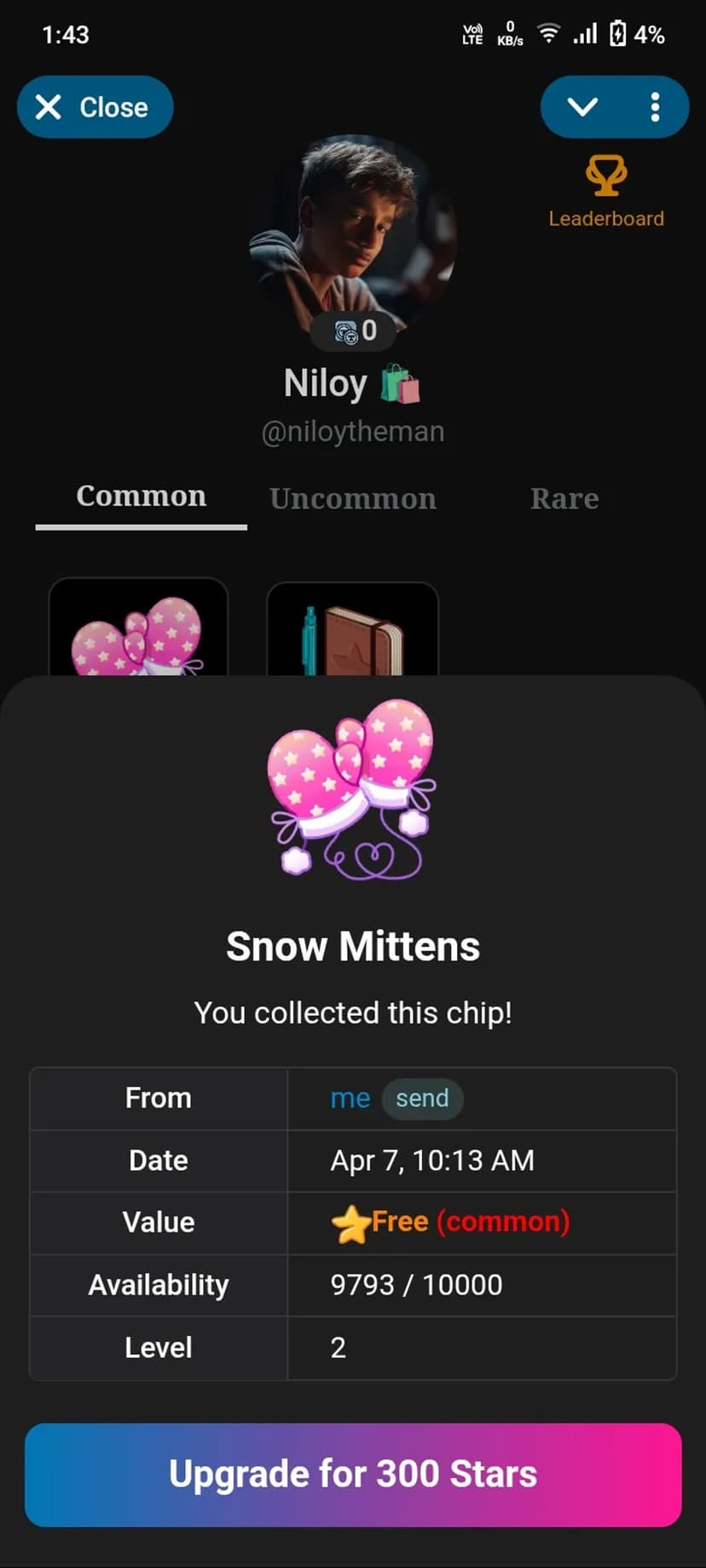Open the 'me' sender link

(350, 1098)
